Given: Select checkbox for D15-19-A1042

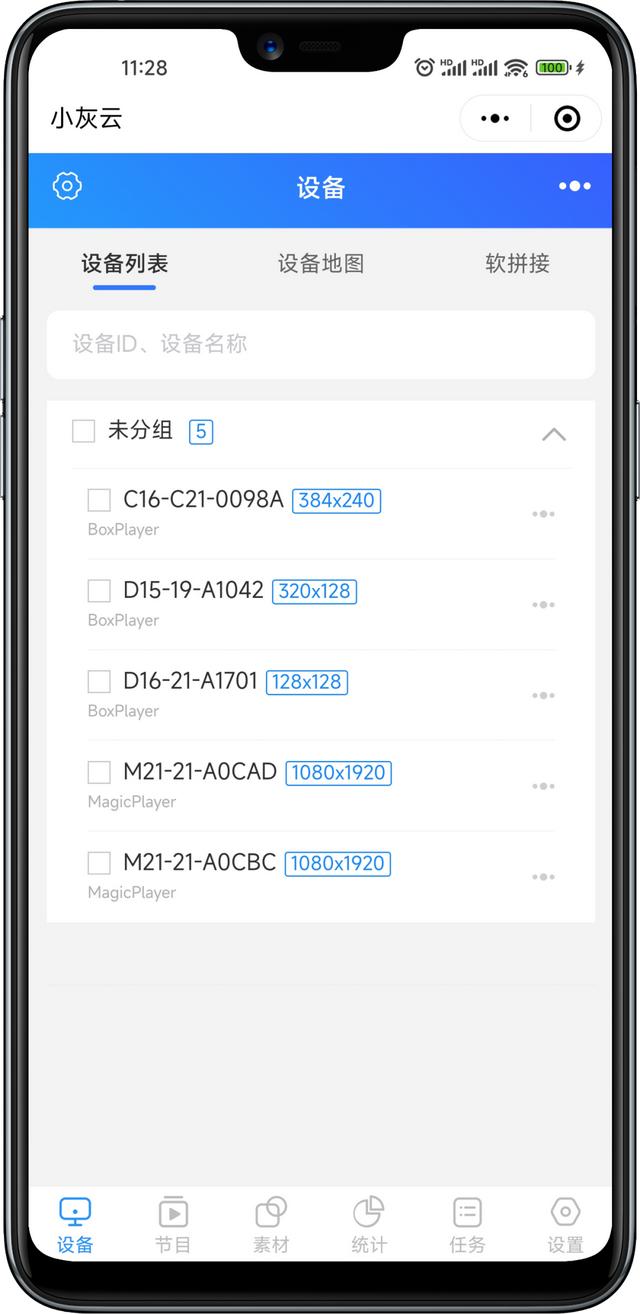Looking at the screenshot, I should [99, 591].
